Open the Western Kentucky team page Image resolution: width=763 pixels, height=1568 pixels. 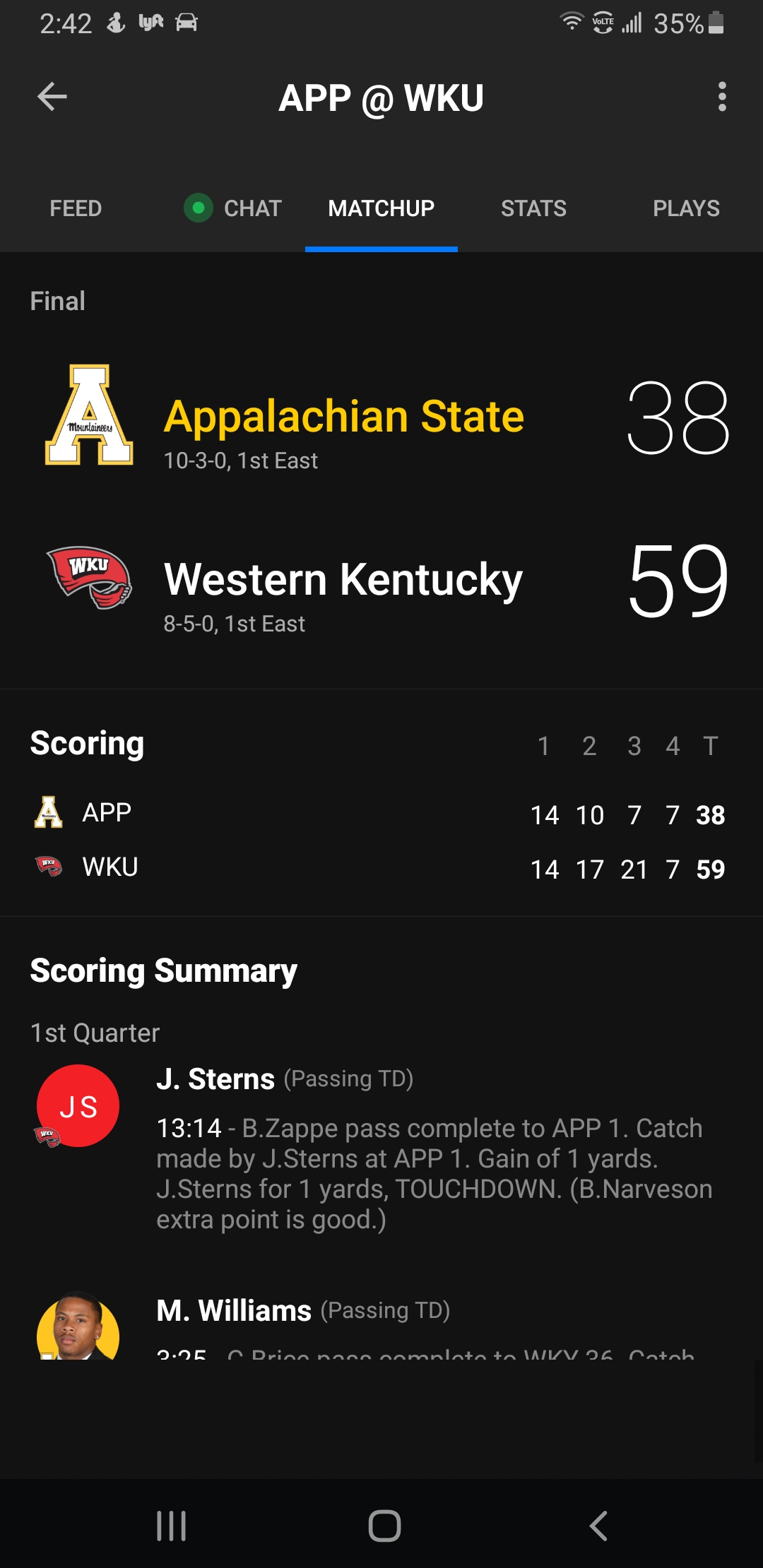pyautogui.click(x=343, y=581)
